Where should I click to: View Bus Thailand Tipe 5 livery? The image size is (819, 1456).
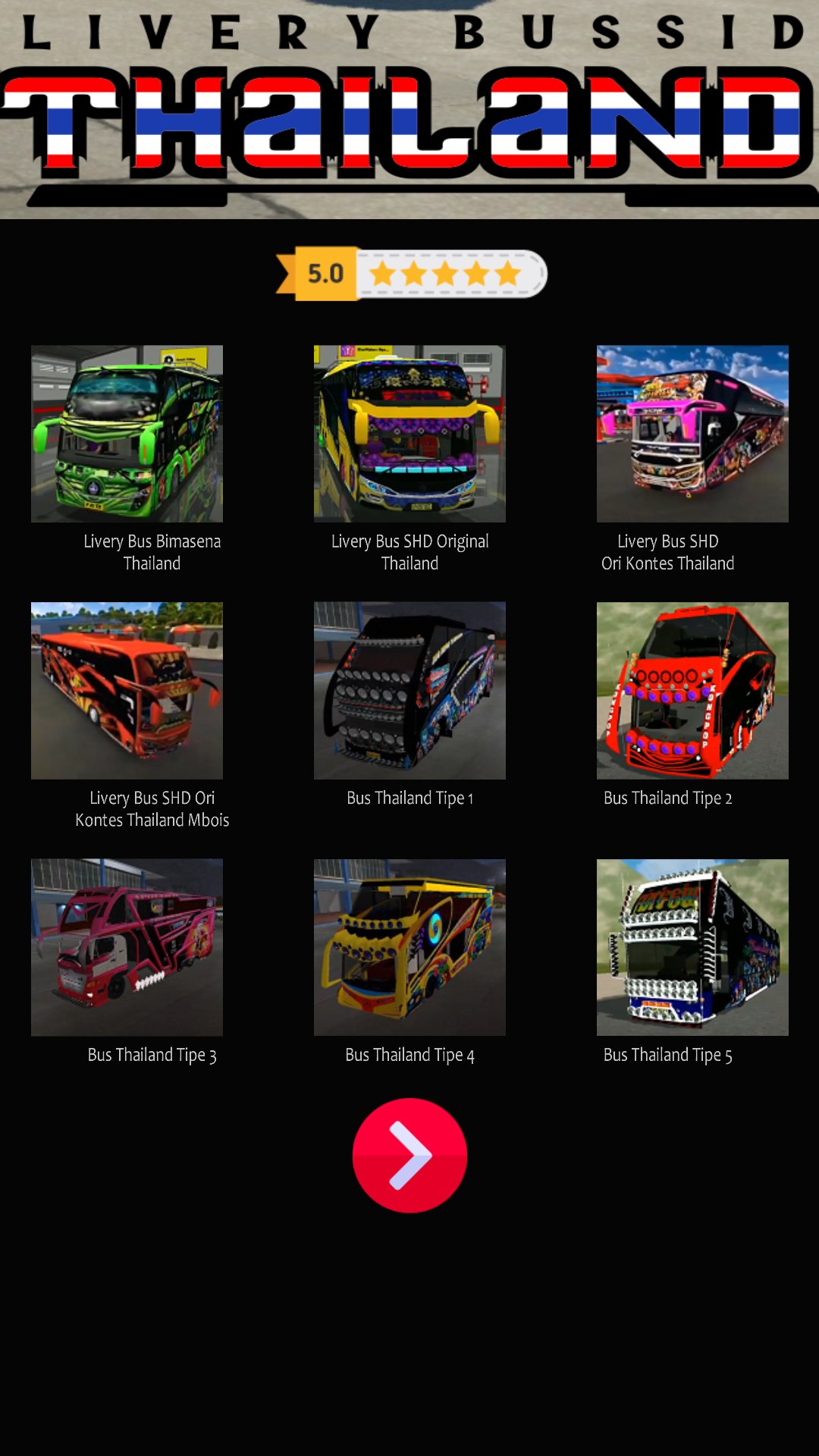click(x=692, y=947)
